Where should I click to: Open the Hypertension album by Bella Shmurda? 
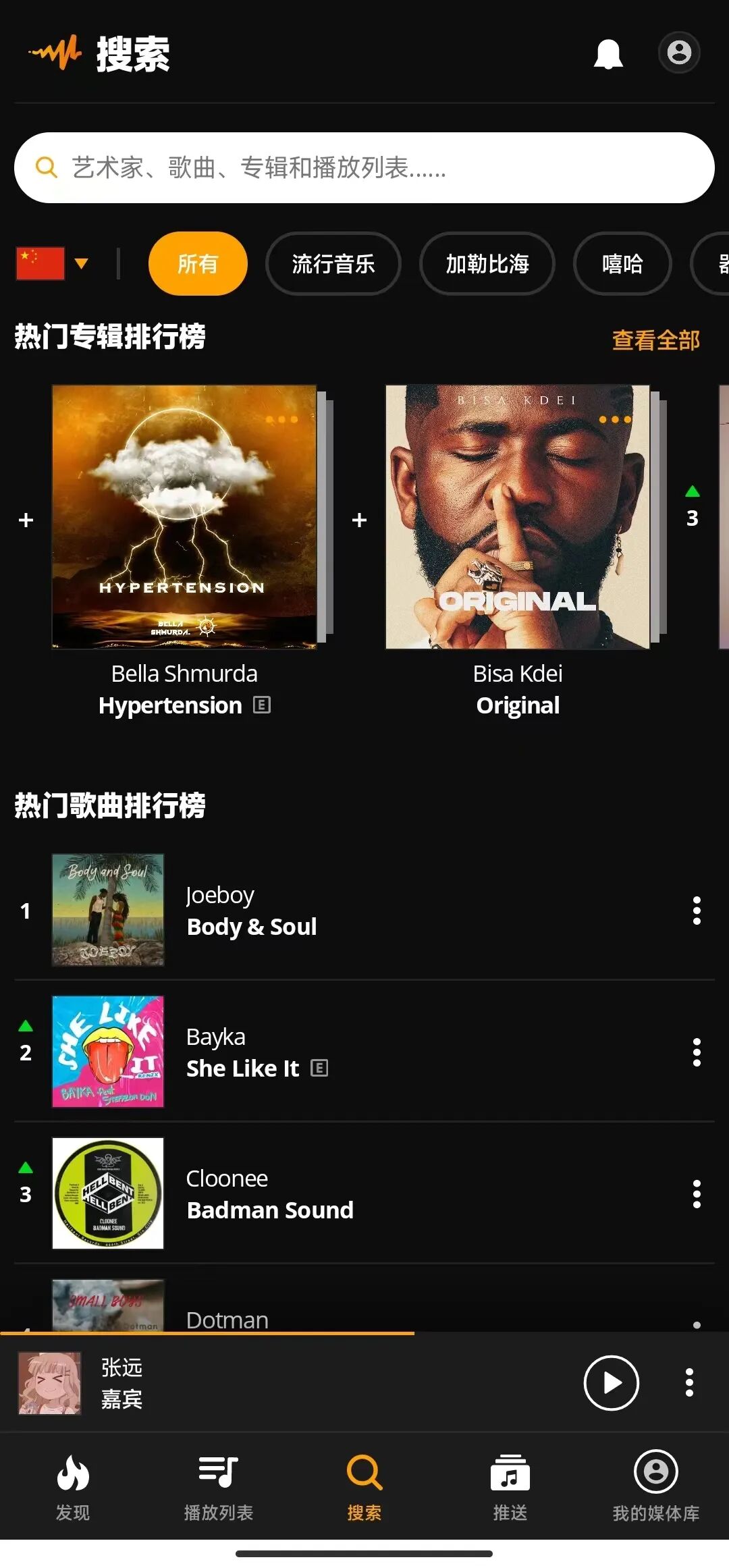(184, 517)
